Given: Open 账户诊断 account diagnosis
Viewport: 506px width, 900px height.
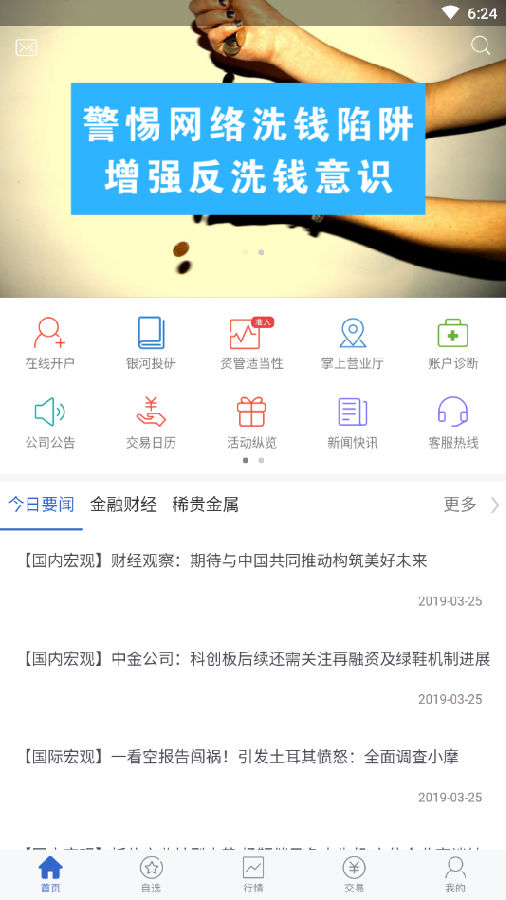Looking at the screenshot, I should [453, 343].
